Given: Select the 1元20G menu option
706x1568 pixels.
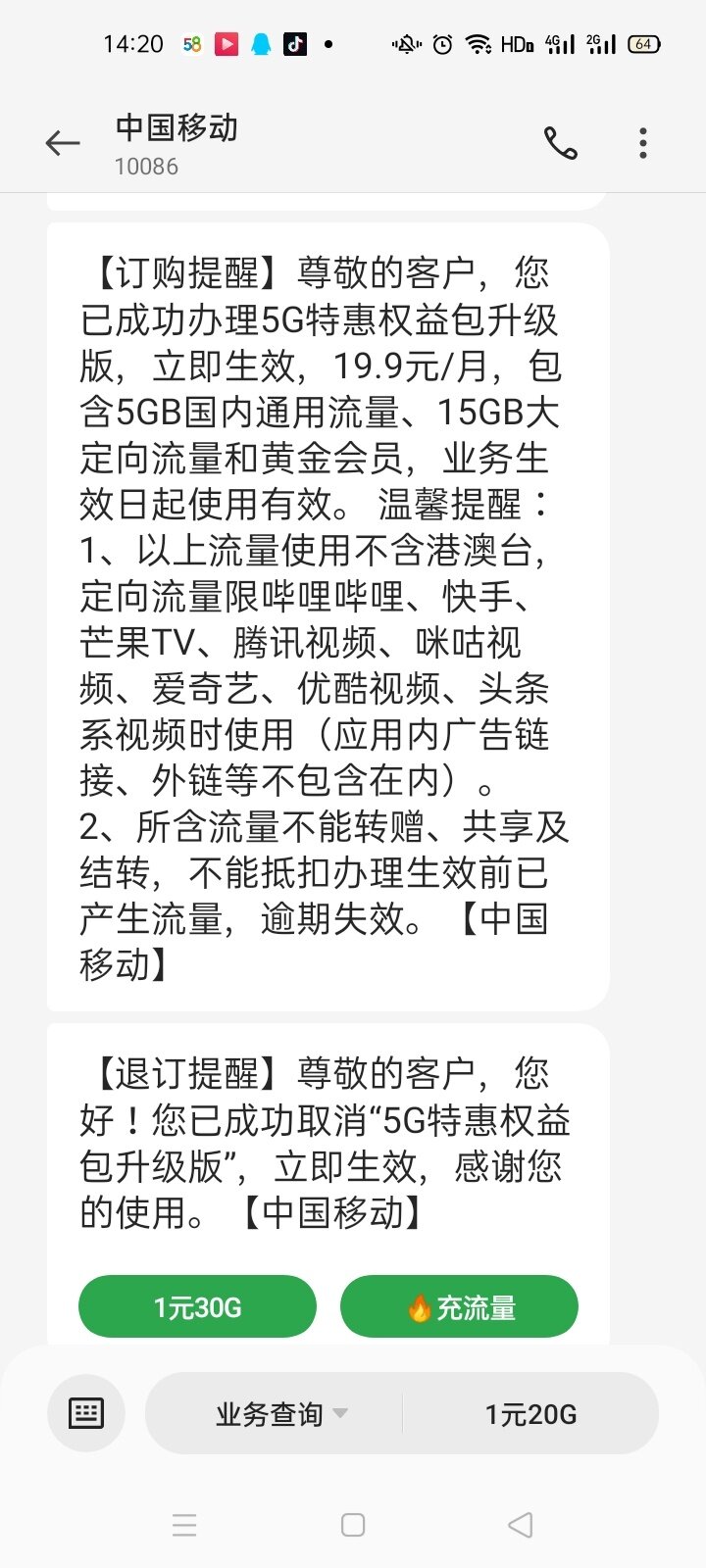Looking at the screenshot, I should (530, 1414).
